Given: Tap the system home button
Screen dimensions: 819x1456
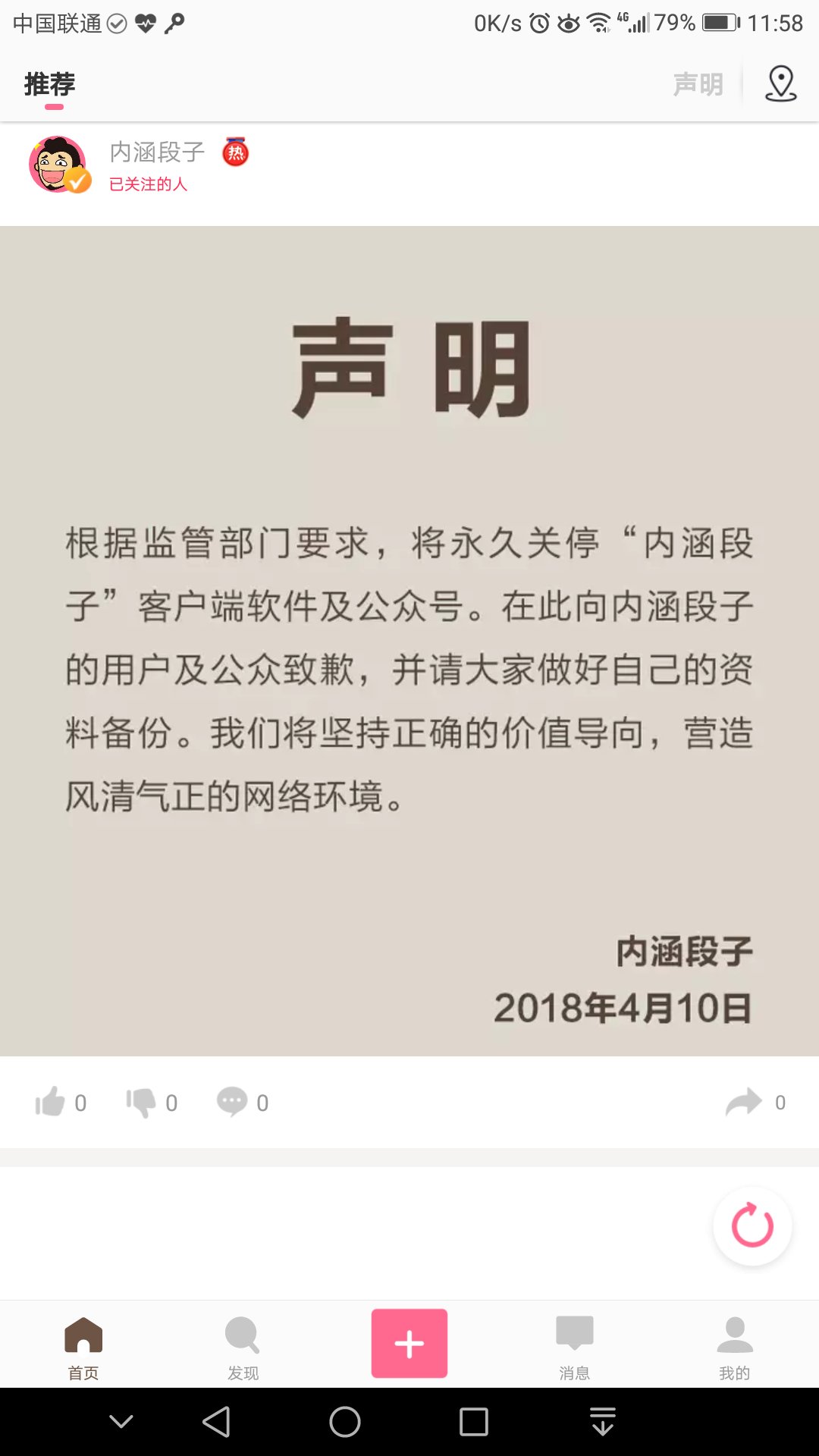Looking at the screenshot, I should point(345,1422).
